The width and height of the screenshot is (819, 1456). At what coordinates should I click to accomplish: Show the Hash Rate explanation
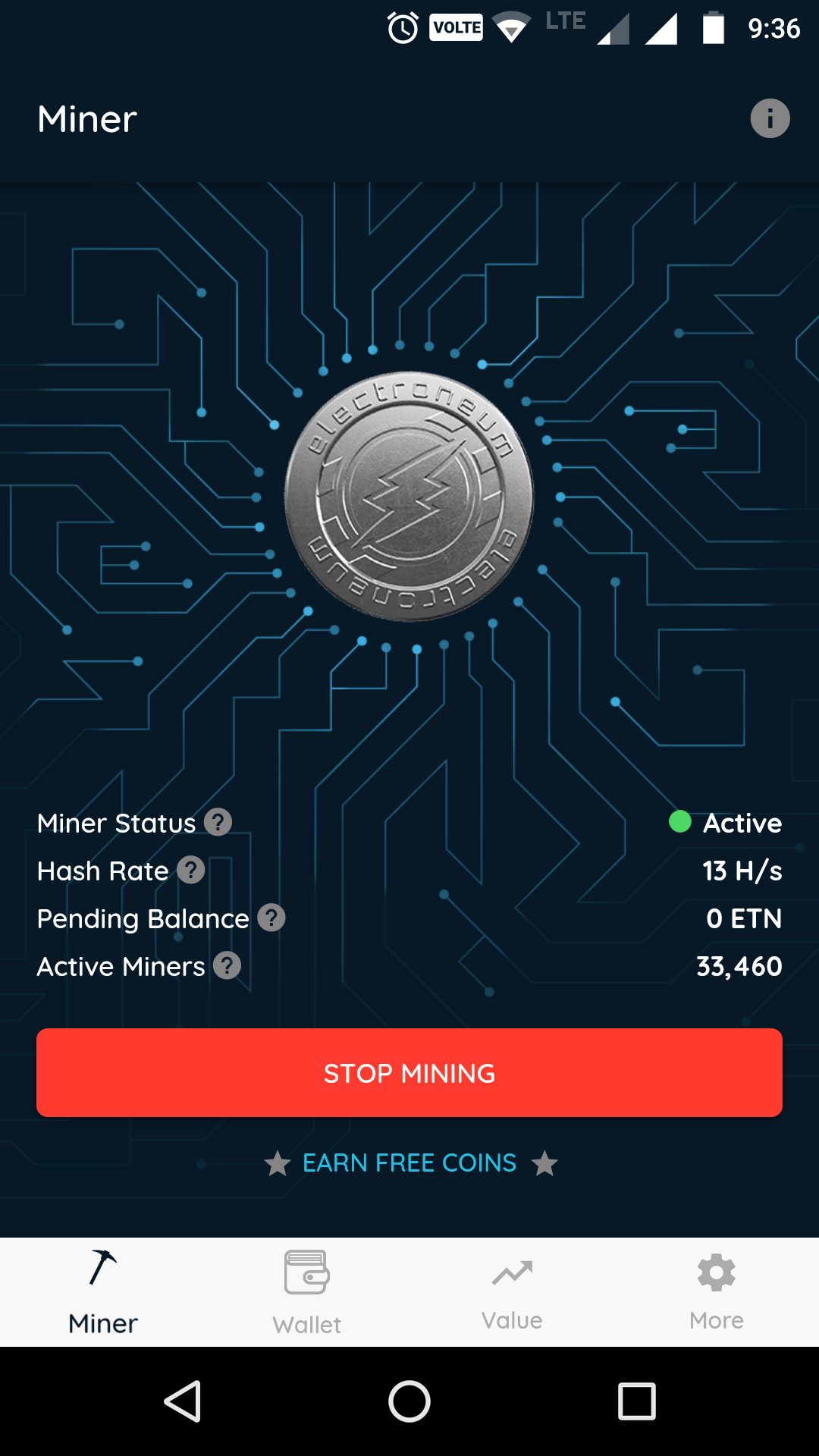(x=190, y=871)
